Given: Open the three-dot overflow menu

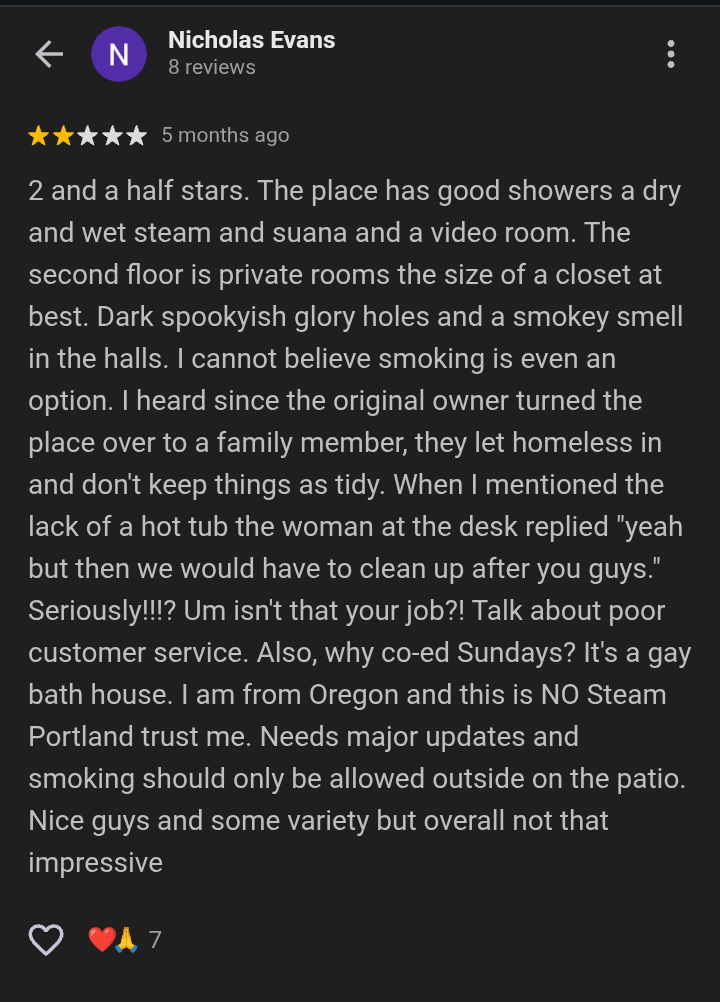Looking at the screenshot, I should click(670, 54).
